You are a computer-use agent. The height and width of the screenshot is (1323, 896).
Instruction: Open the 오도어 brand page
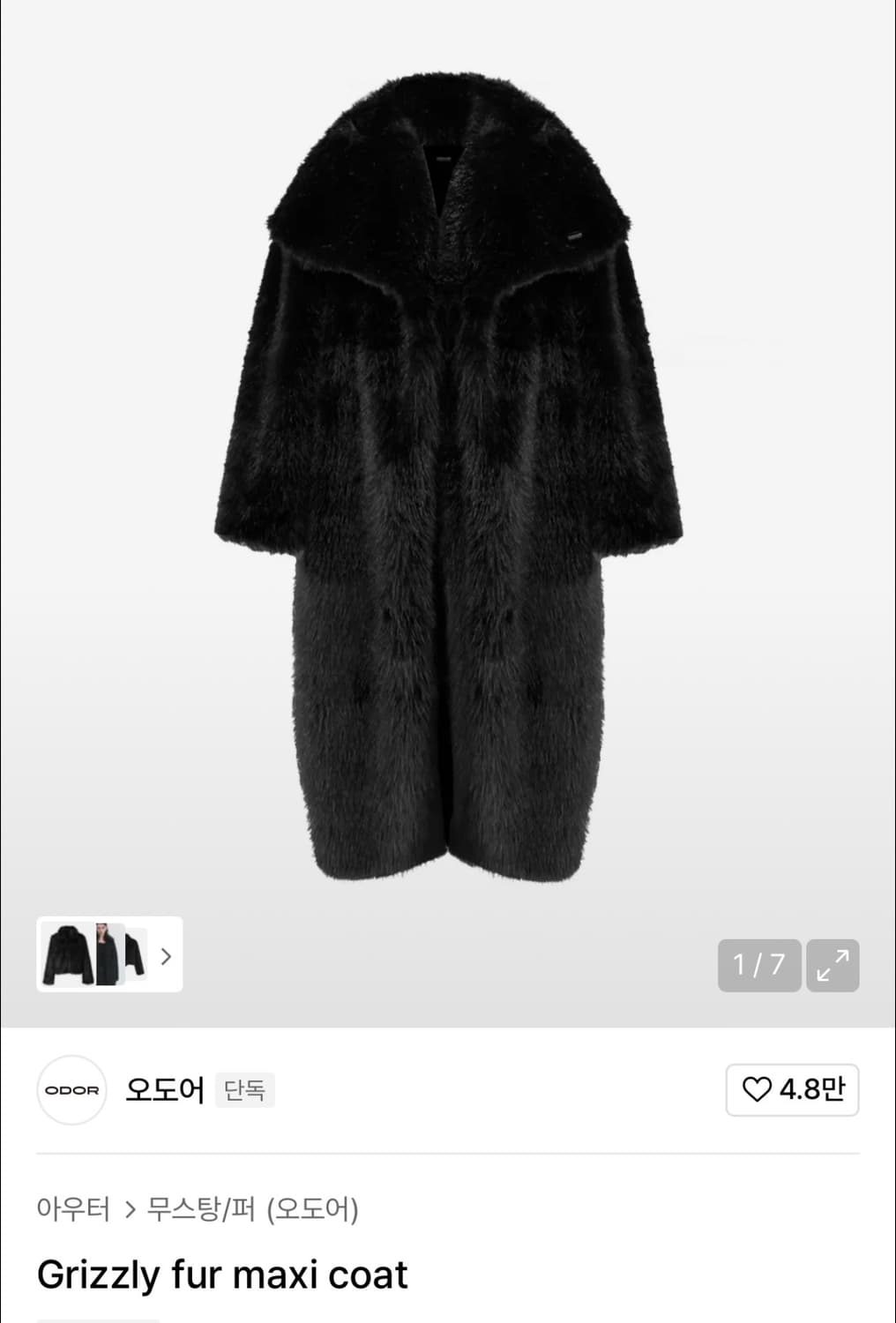point(166,1091)
